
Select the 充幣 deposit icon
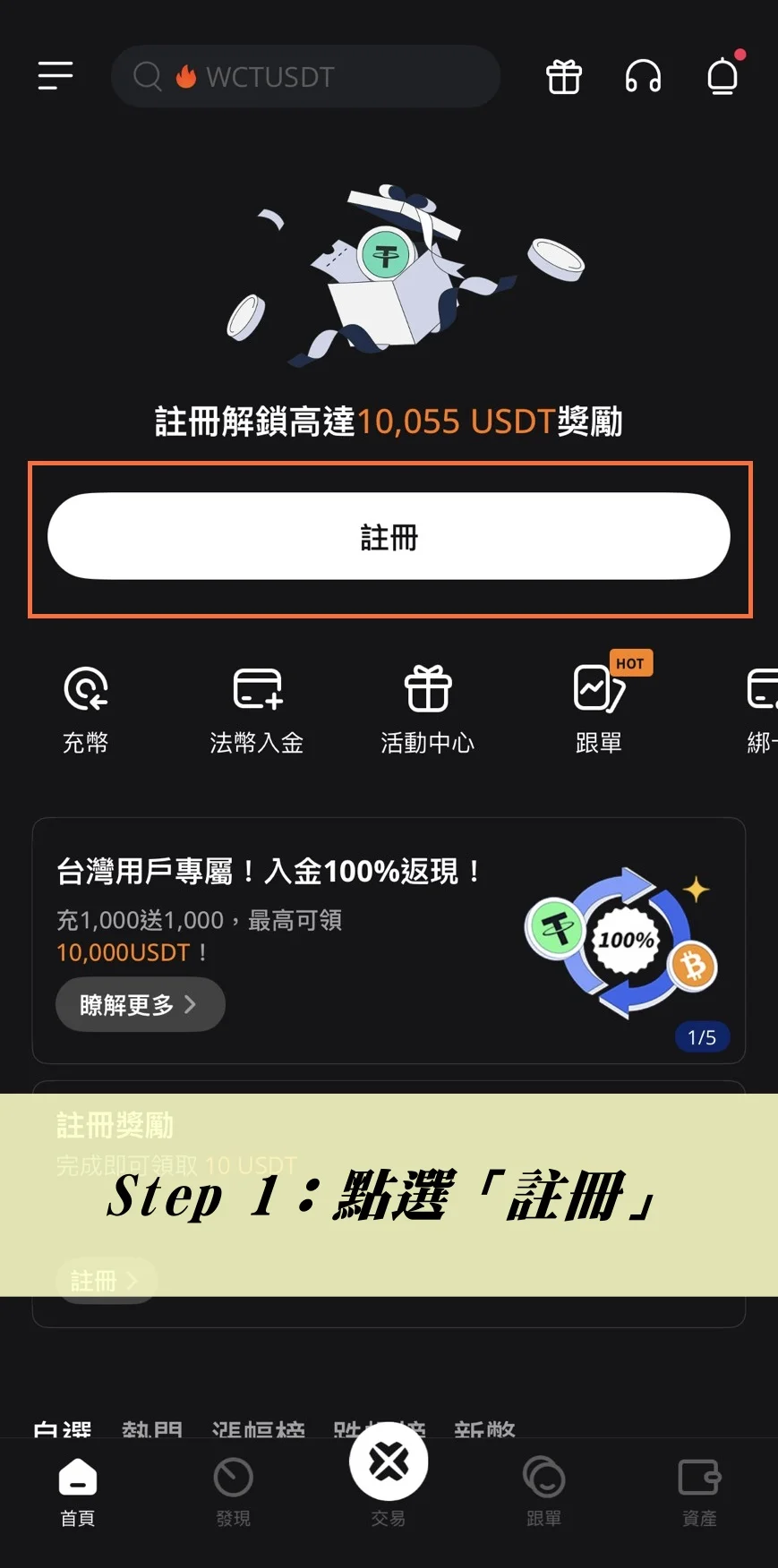click(x=85, y=707)
